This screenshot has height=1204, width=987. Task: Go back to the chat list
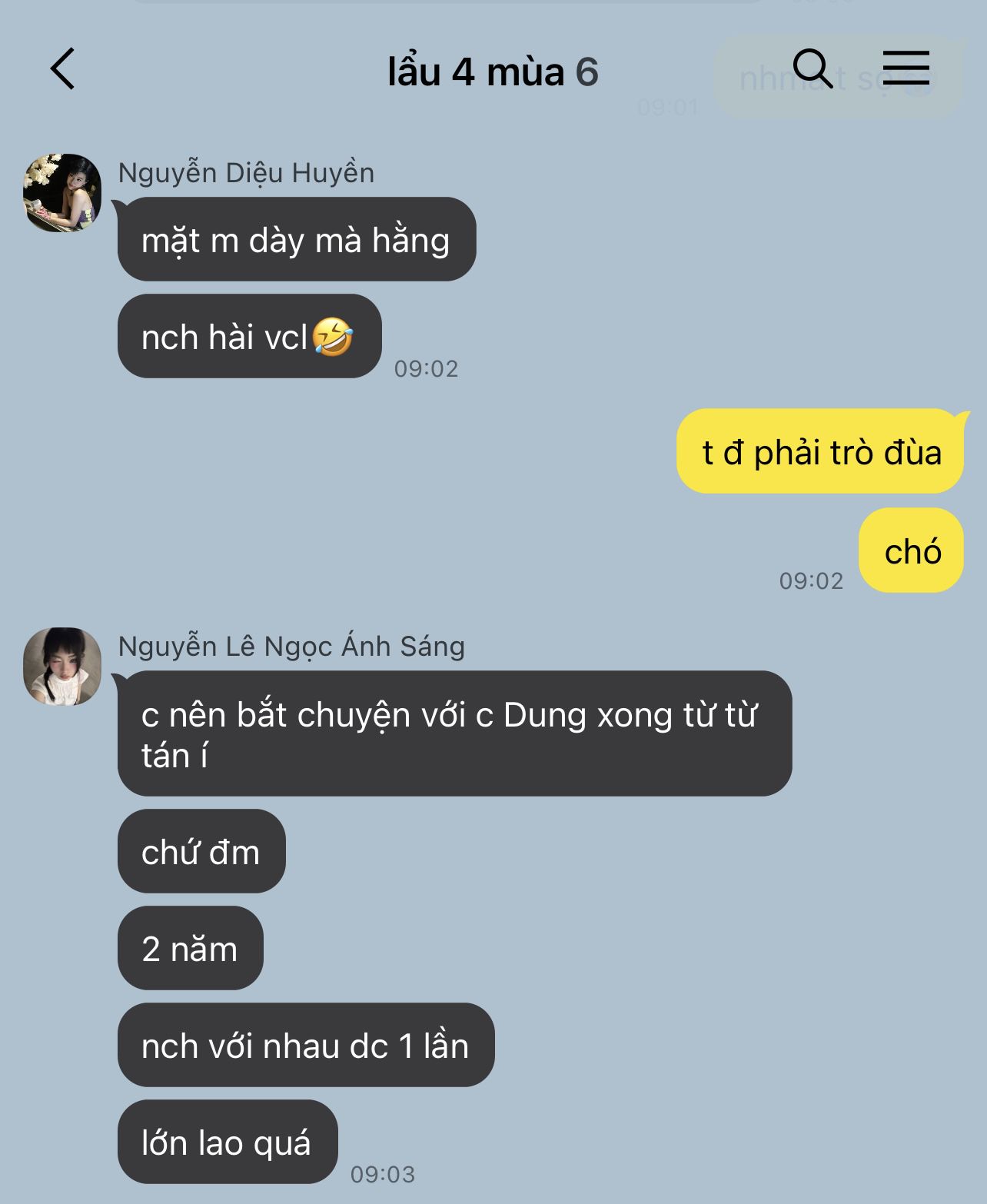pyautogui.click(x=63, y=69)
